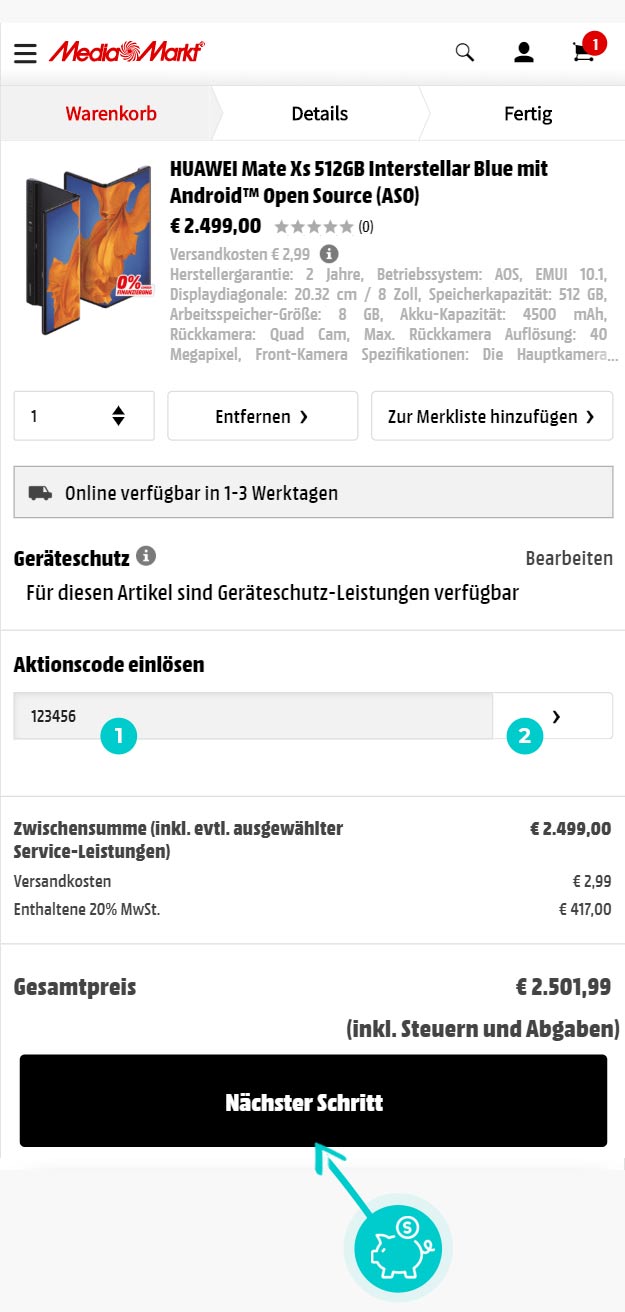
Task: Switch to the Warenkorb step
Action: [111, 113]
